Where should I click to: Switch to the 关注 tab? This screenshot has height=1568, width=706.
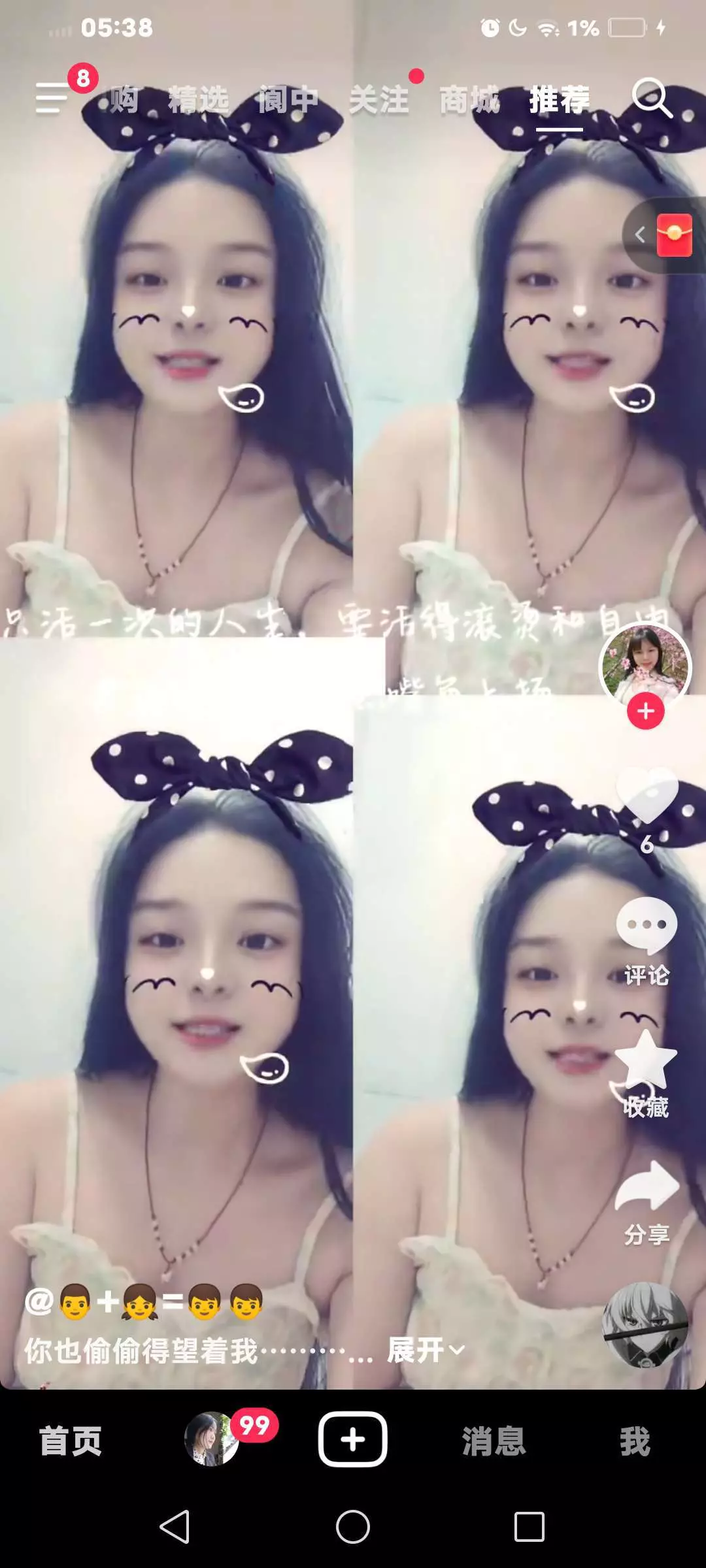click(379, 100)
